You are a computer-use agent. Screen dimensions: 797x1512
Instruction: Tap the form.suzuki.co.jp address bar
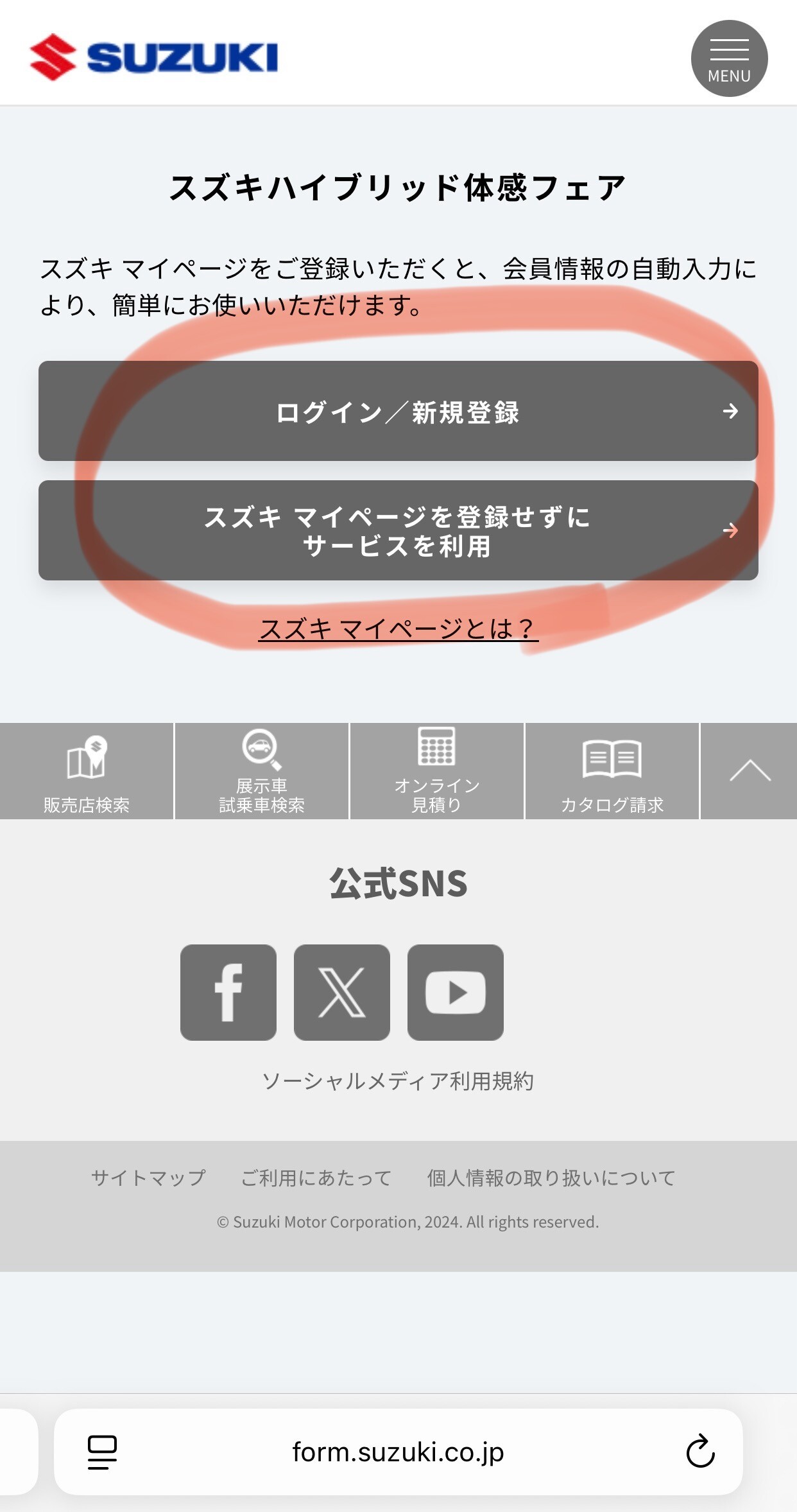398,1452
